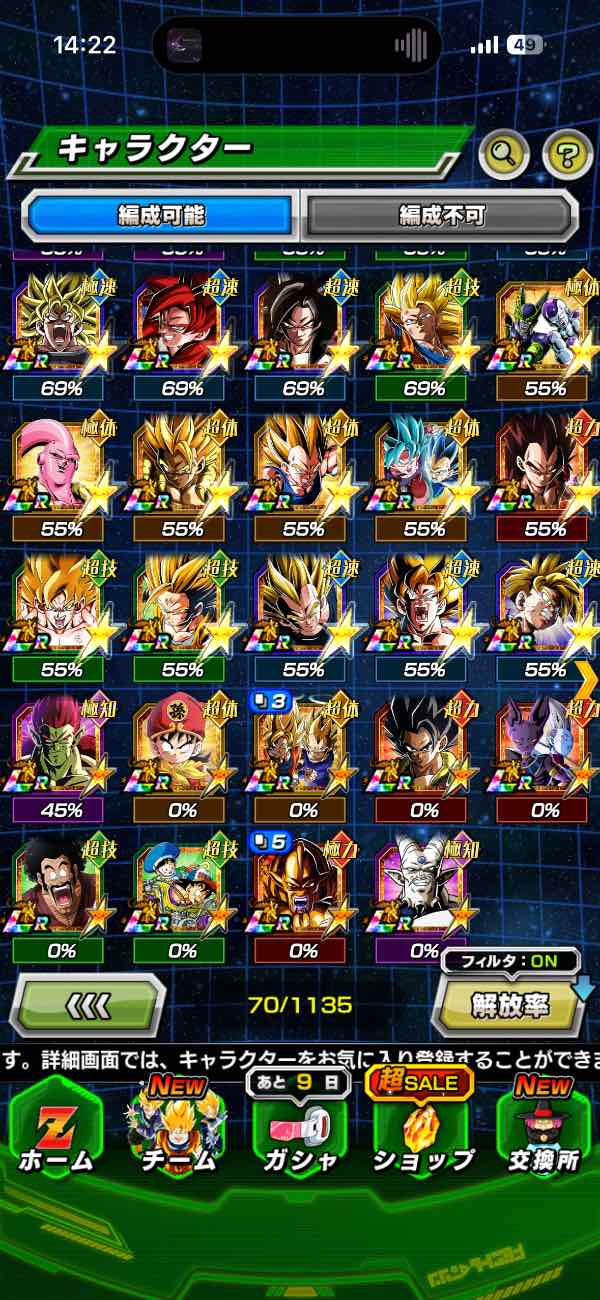Image resolution: width=600 pixels, height=1300 pixels.
Task: Open the golden character card with badge 5
Action: click(x=299, y=892)
